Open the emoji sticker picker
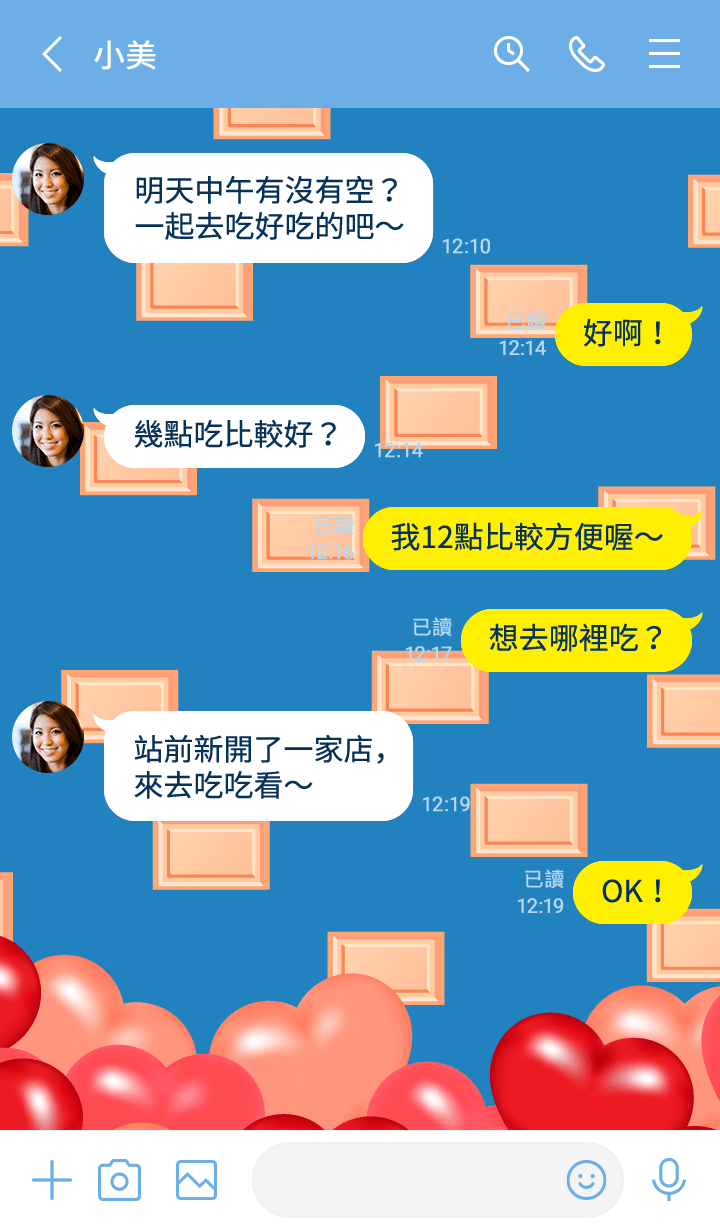720x1232 pixels. click(586, 1181)
